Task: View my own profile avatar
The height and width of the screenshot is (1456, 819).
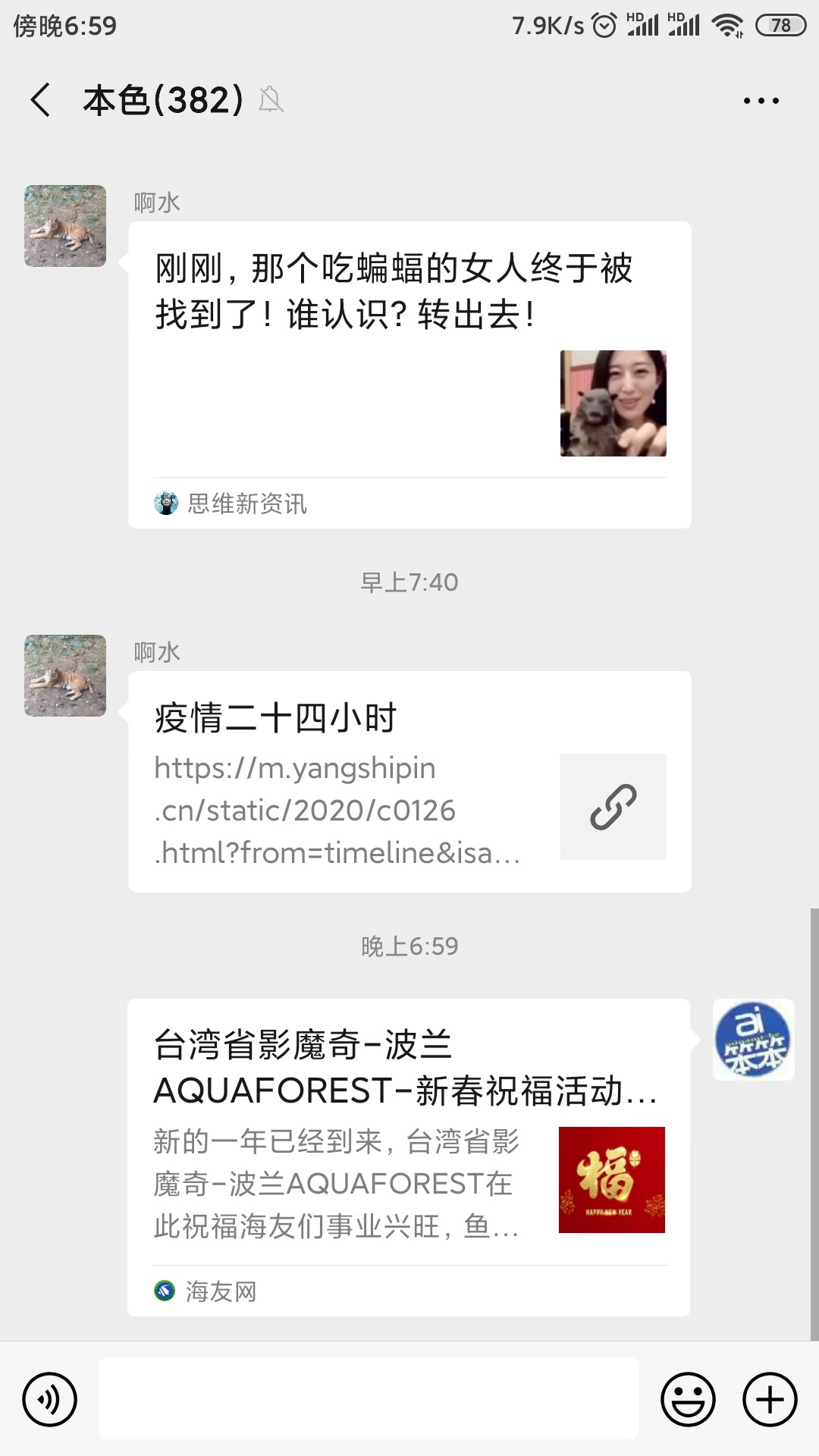Action: coord(753,1040)
